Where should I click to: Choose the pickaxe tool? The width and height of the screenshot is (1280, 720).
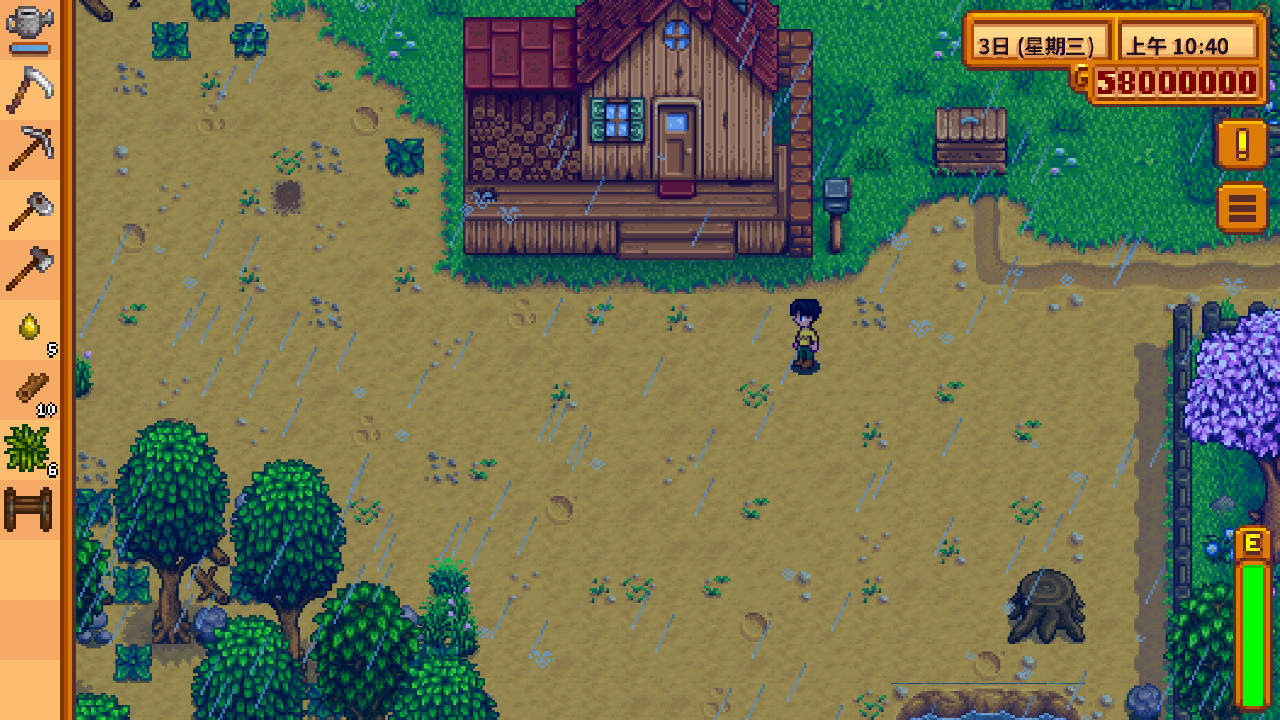point(29,149)
